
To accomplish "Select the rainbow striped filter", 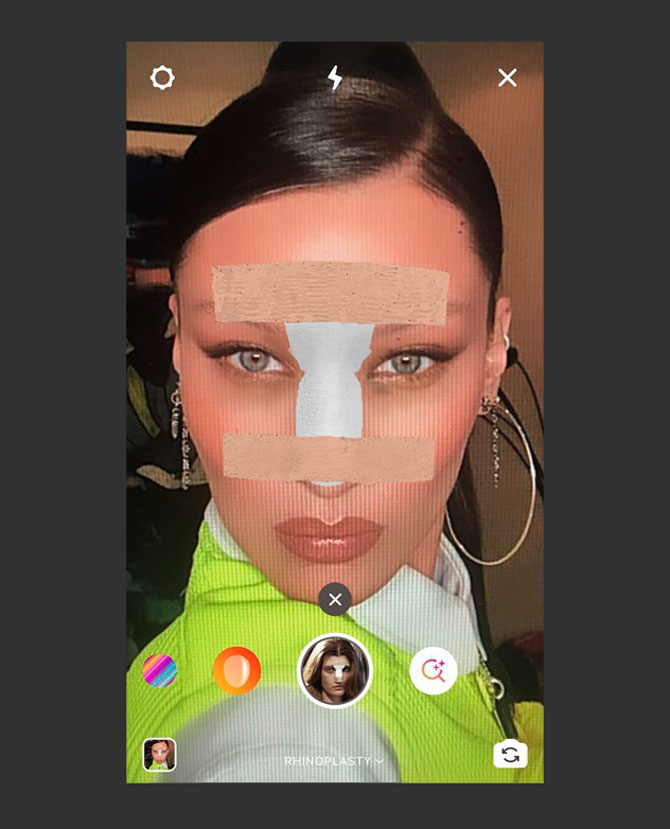I will coord(160,670).
